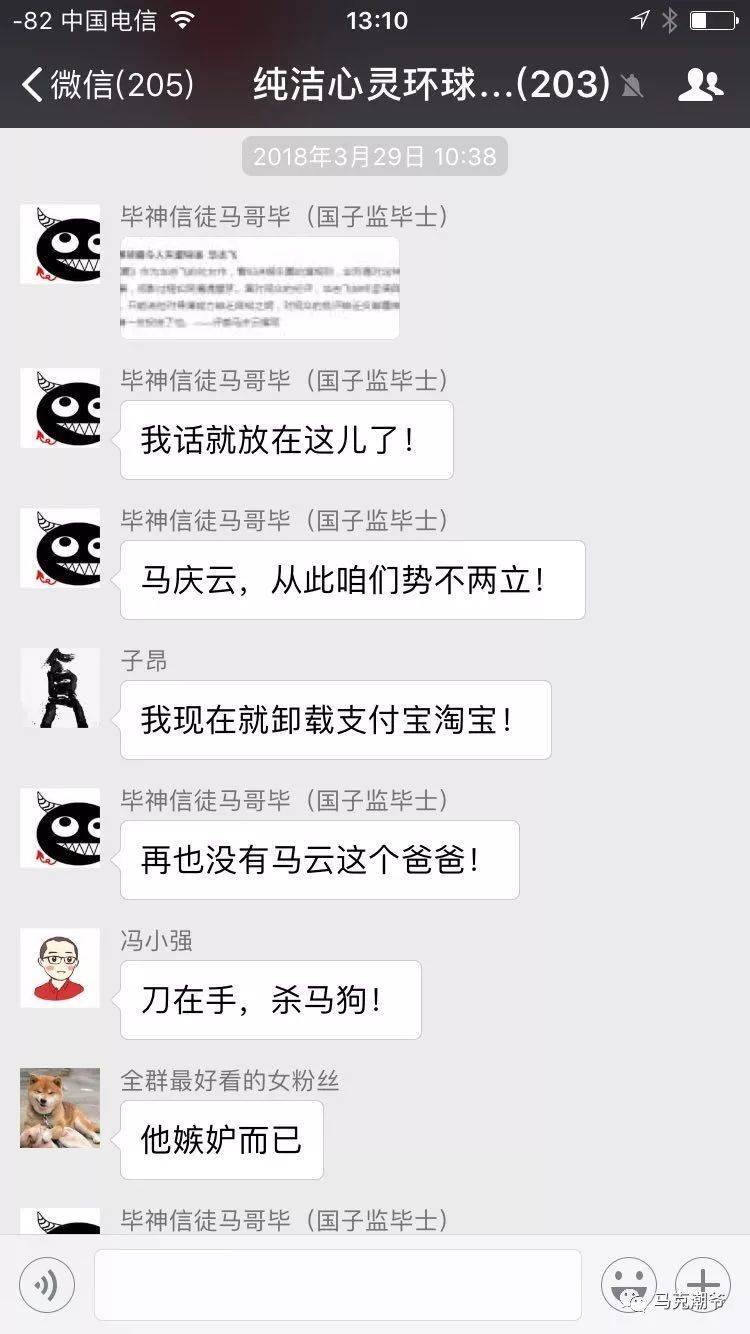Open the group members info icon
This screenshot has height=1334, width=750.
tap(700, 85)
